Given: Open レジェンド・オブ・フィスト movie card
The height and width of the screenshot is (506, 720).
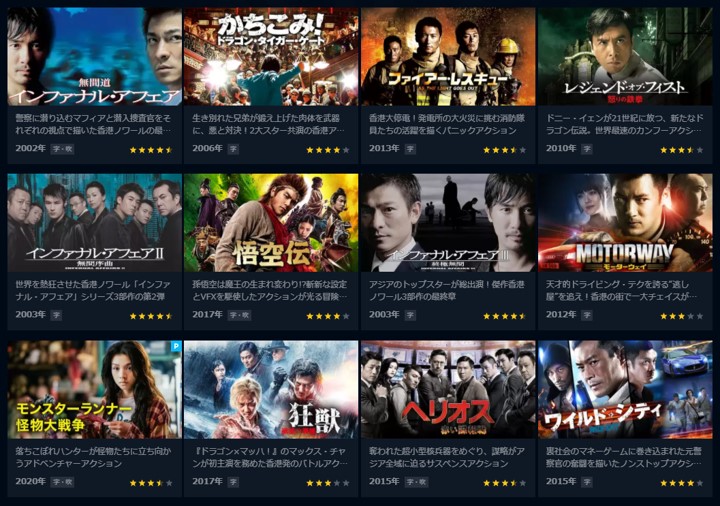Looking at the screenshot, I should [625, 57].
